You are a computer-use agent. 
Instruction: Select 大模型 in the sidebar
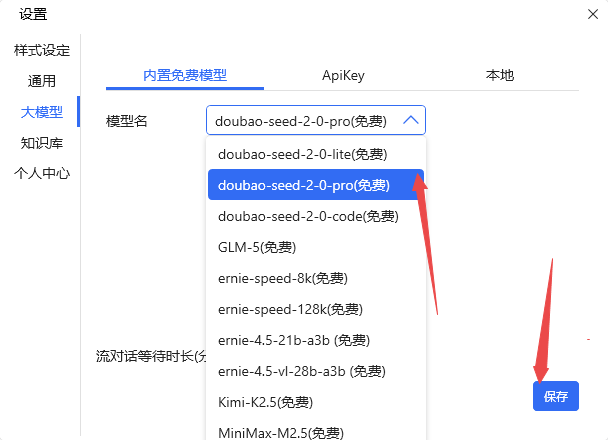(41, 111)
